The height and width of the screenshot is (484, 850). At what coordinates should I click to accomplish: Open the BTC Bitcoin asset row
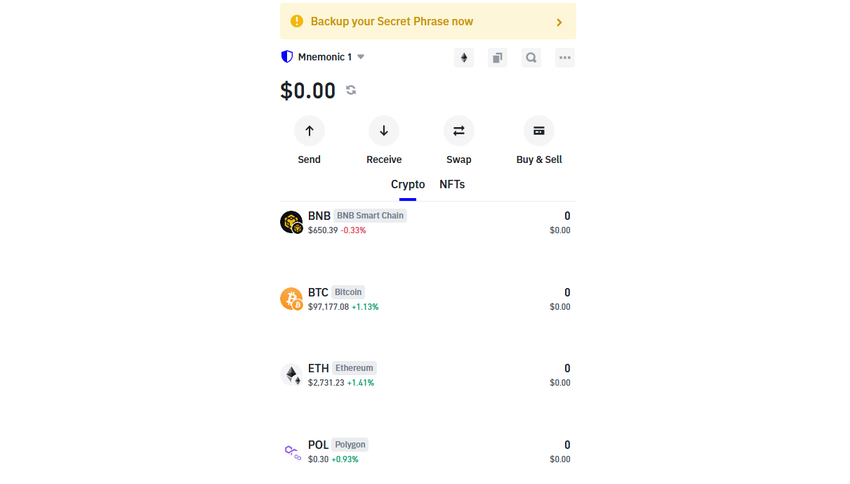pyautogui.click(x=427, y=299)
